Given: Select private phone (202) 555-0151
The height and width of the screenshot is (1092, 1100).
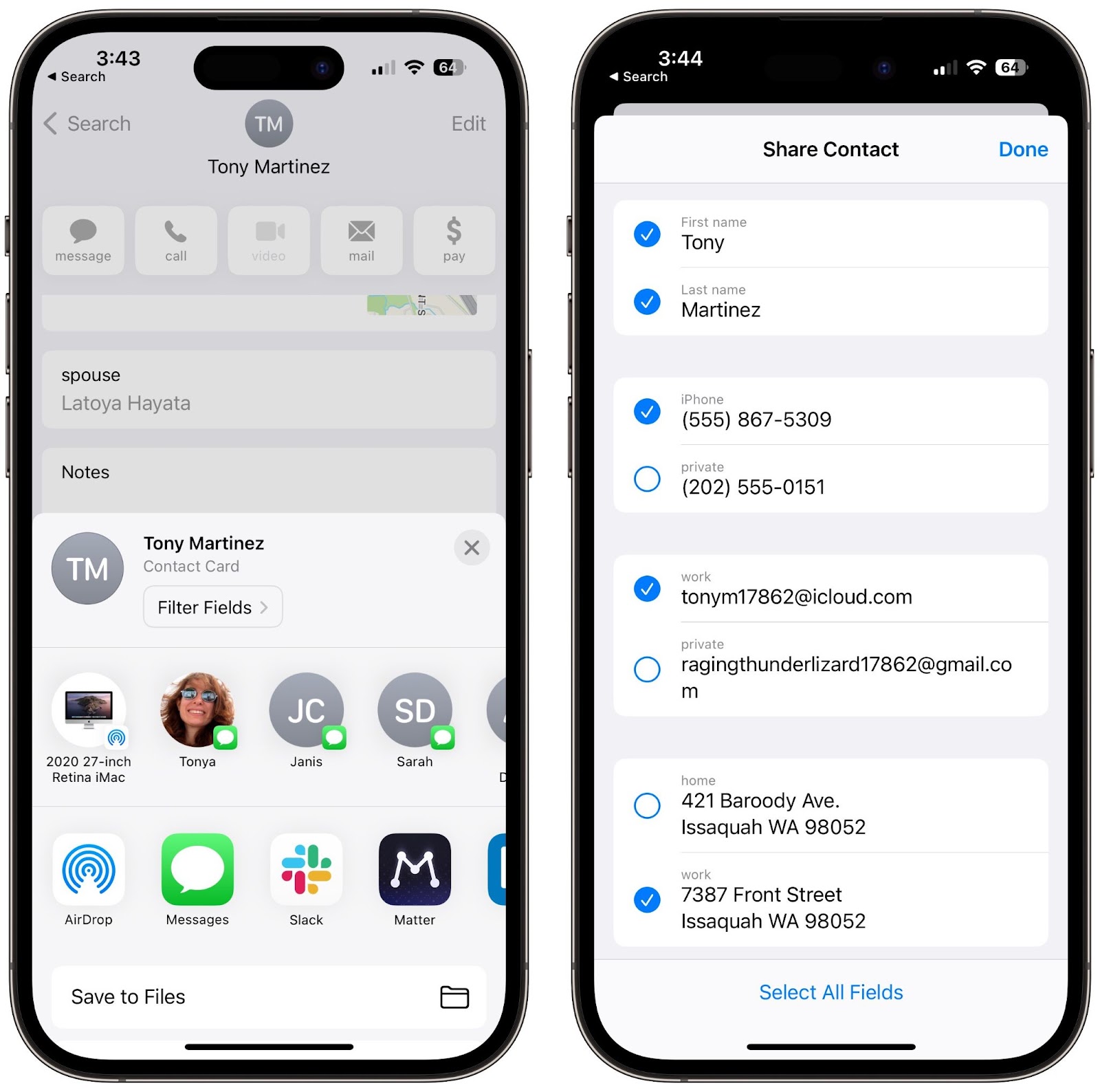Looking at the screenshot, I should 647,479.
